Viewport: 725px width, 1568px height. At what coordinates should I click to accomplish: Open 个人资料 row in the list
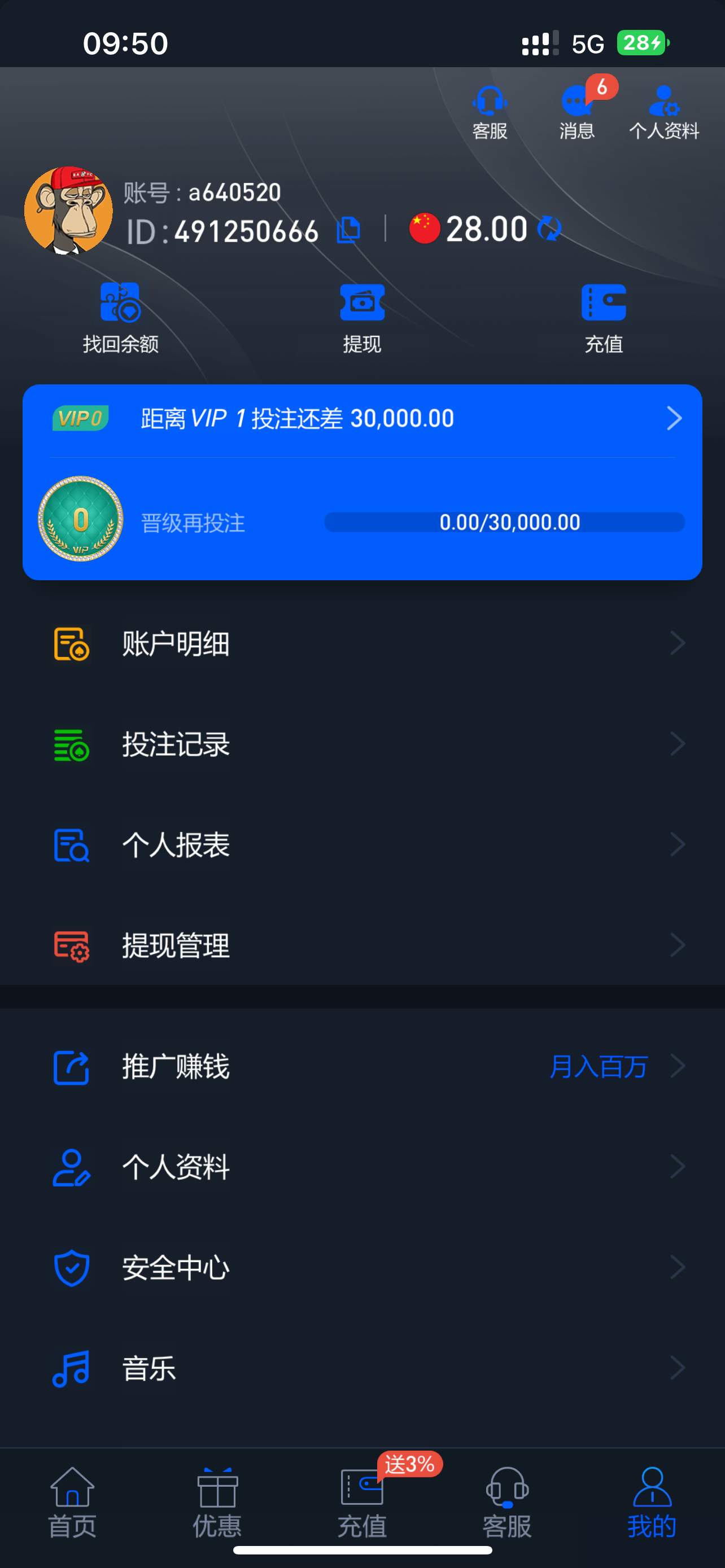(x=362, y=1167)
